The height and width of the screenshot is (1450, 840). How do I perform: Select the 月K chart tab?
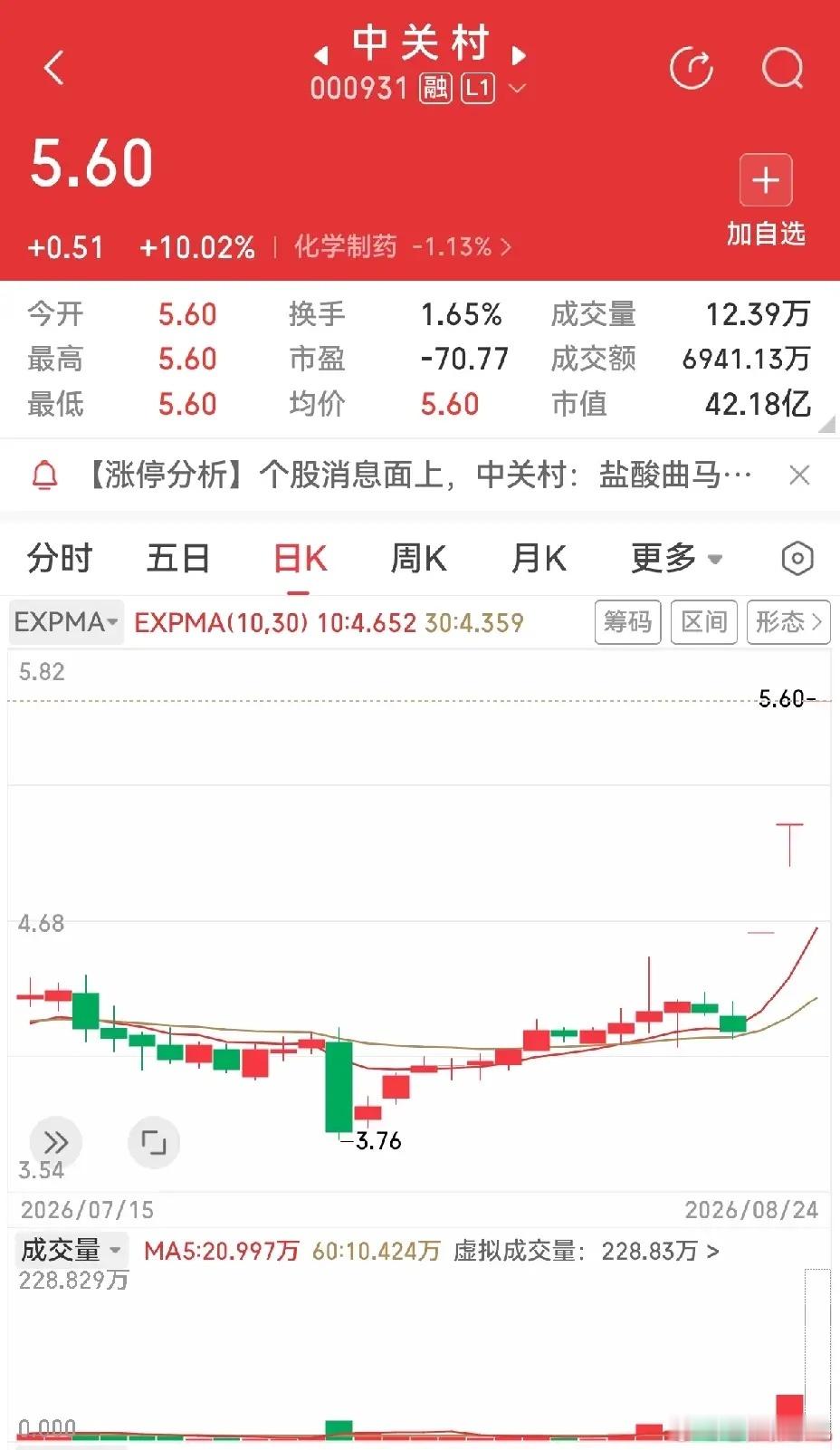coord(539,558)
